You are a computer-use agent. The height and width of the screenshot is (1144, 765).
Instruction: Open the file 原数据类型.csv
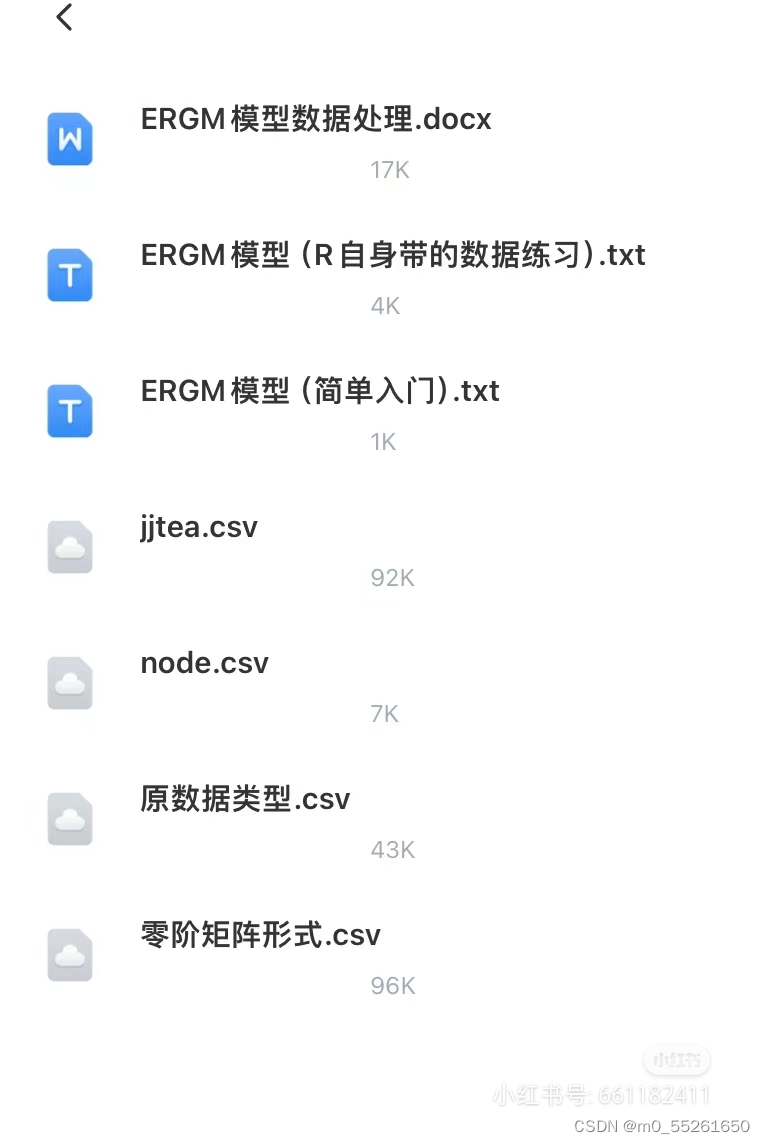pyautogui.click(x=245, y=799)
